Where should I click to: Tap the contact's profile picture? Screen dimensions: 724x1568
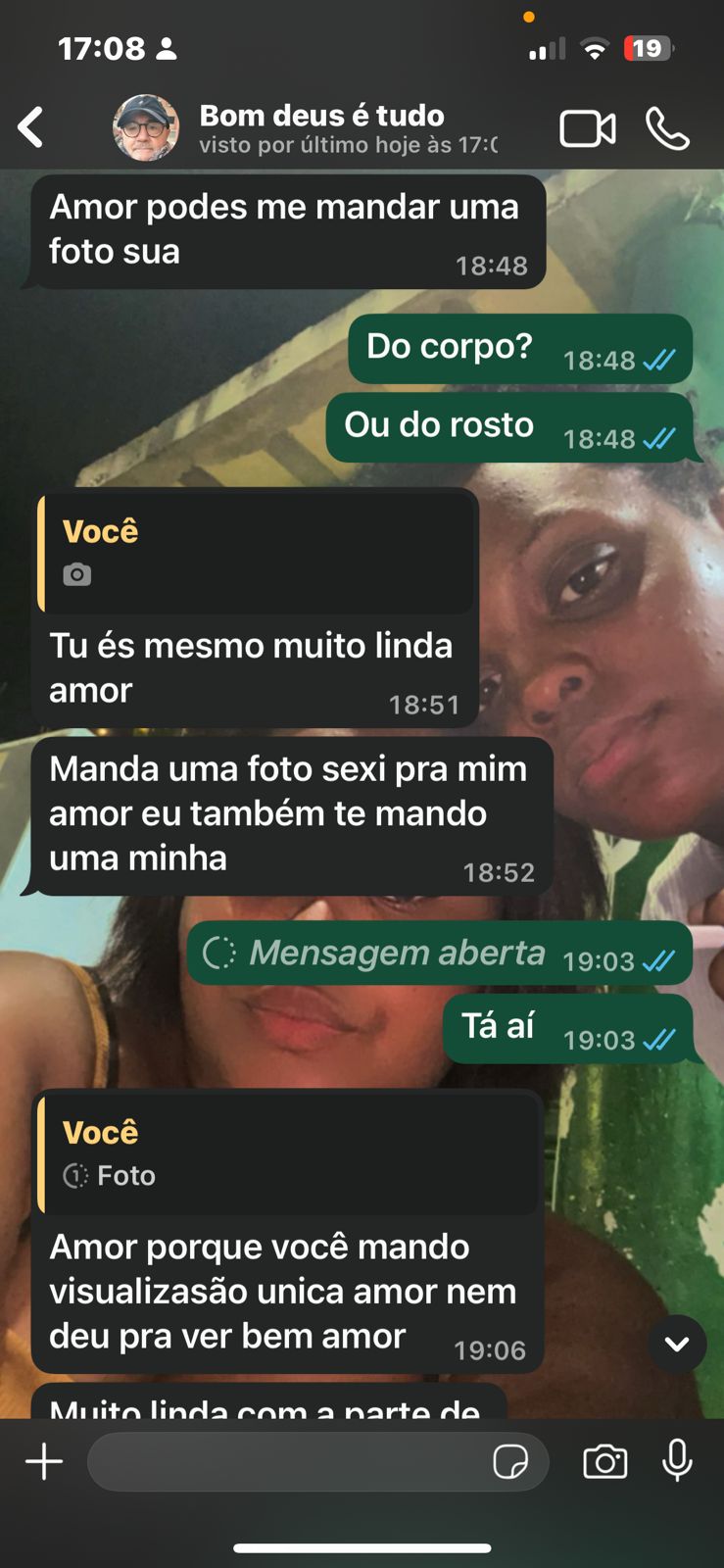(146, 127)
